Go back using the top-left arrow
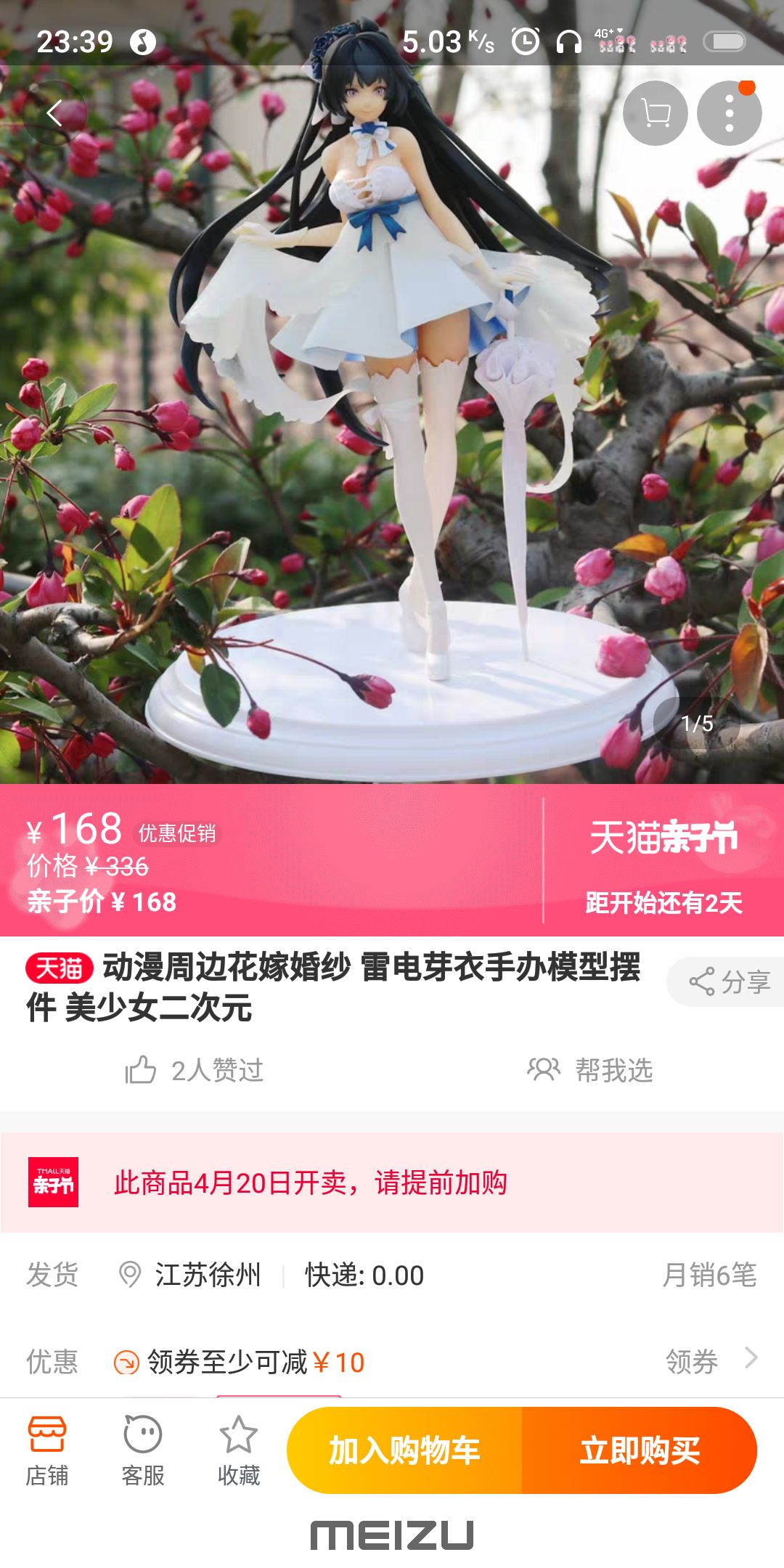The height and width of the screenshot is (1568, 784). [54, 113]
